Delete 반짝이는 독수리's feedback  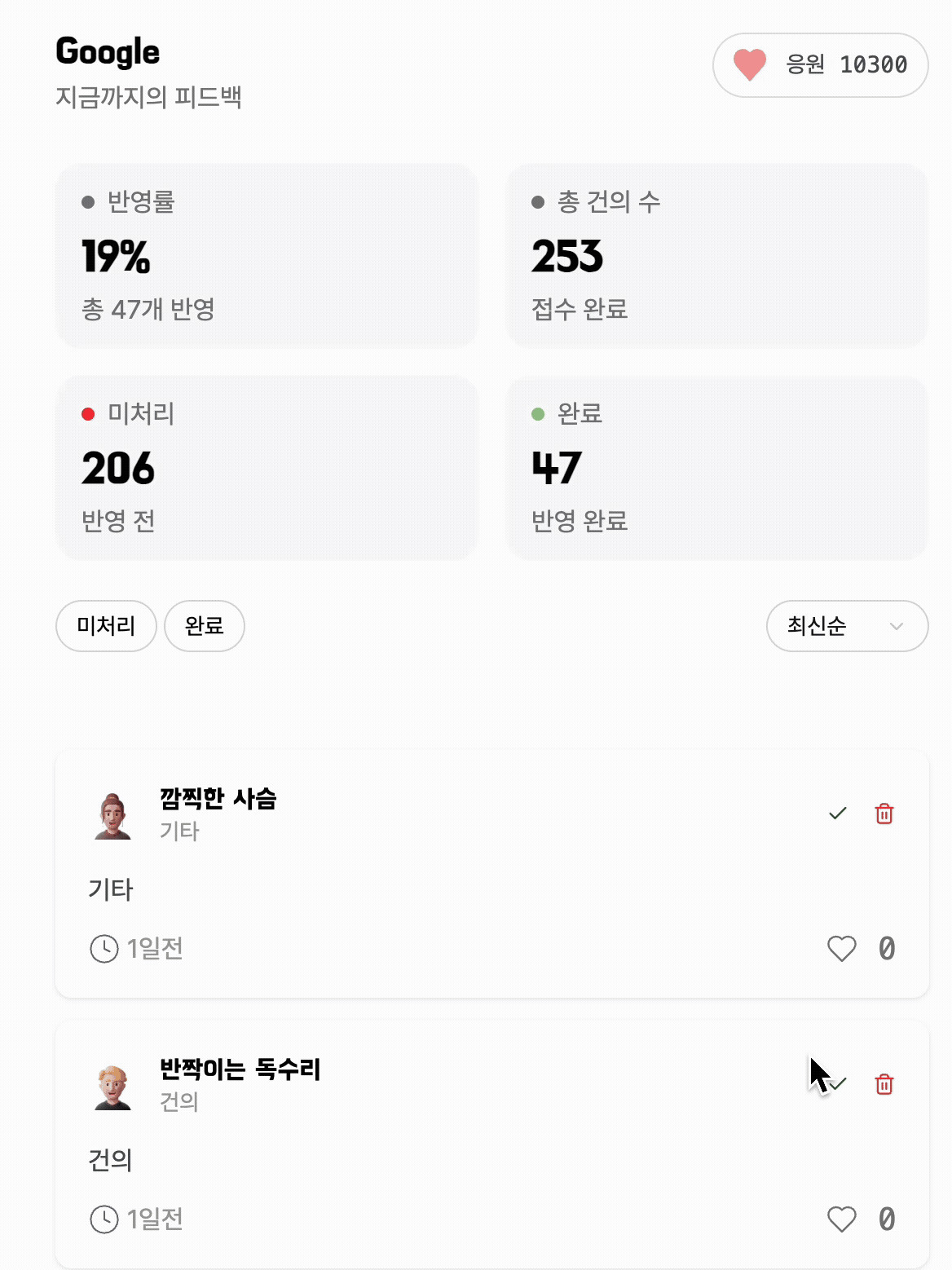884,1084
